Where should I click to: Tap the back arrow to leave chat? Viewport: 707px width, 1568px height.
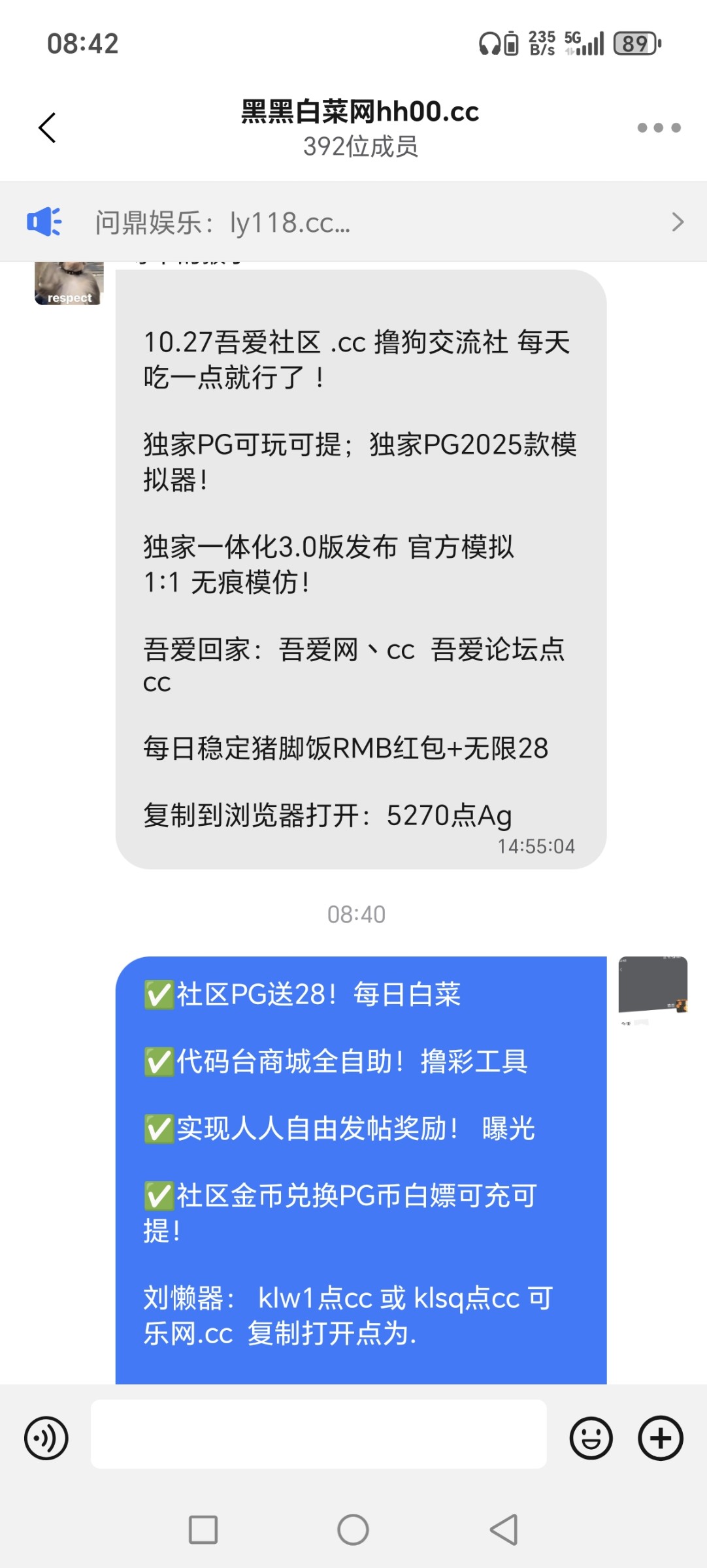pos(46,128)
